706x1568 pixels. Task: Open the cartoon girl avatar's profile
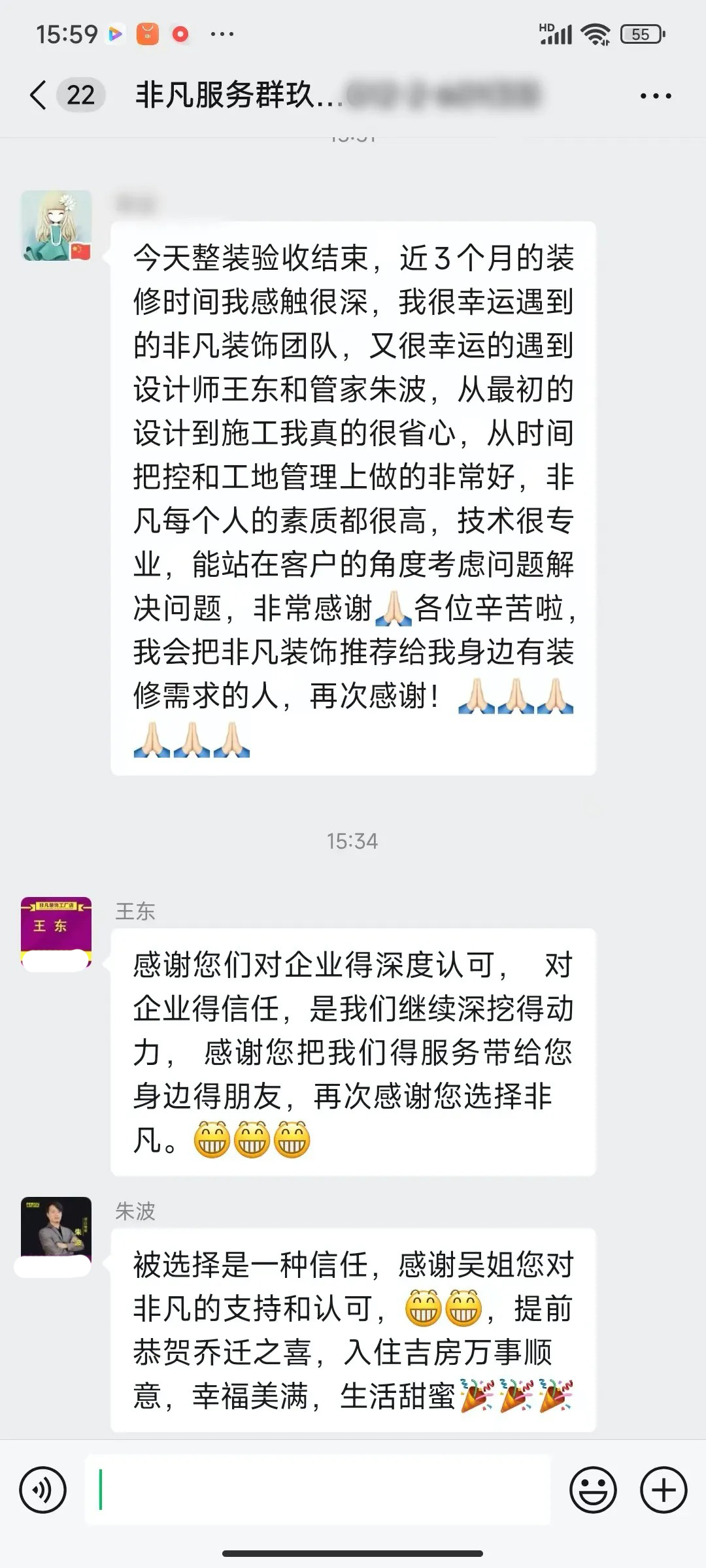click(x=56, y=225)
